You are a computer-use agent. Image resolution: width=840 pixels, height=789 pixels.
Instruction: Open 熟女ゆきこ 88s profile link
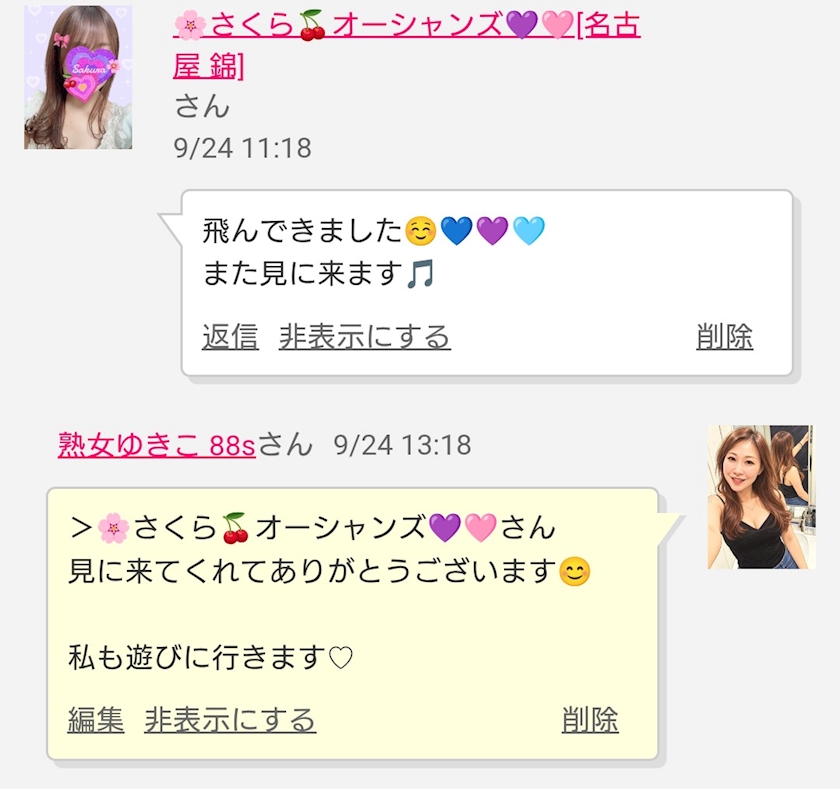pos(156,445)
